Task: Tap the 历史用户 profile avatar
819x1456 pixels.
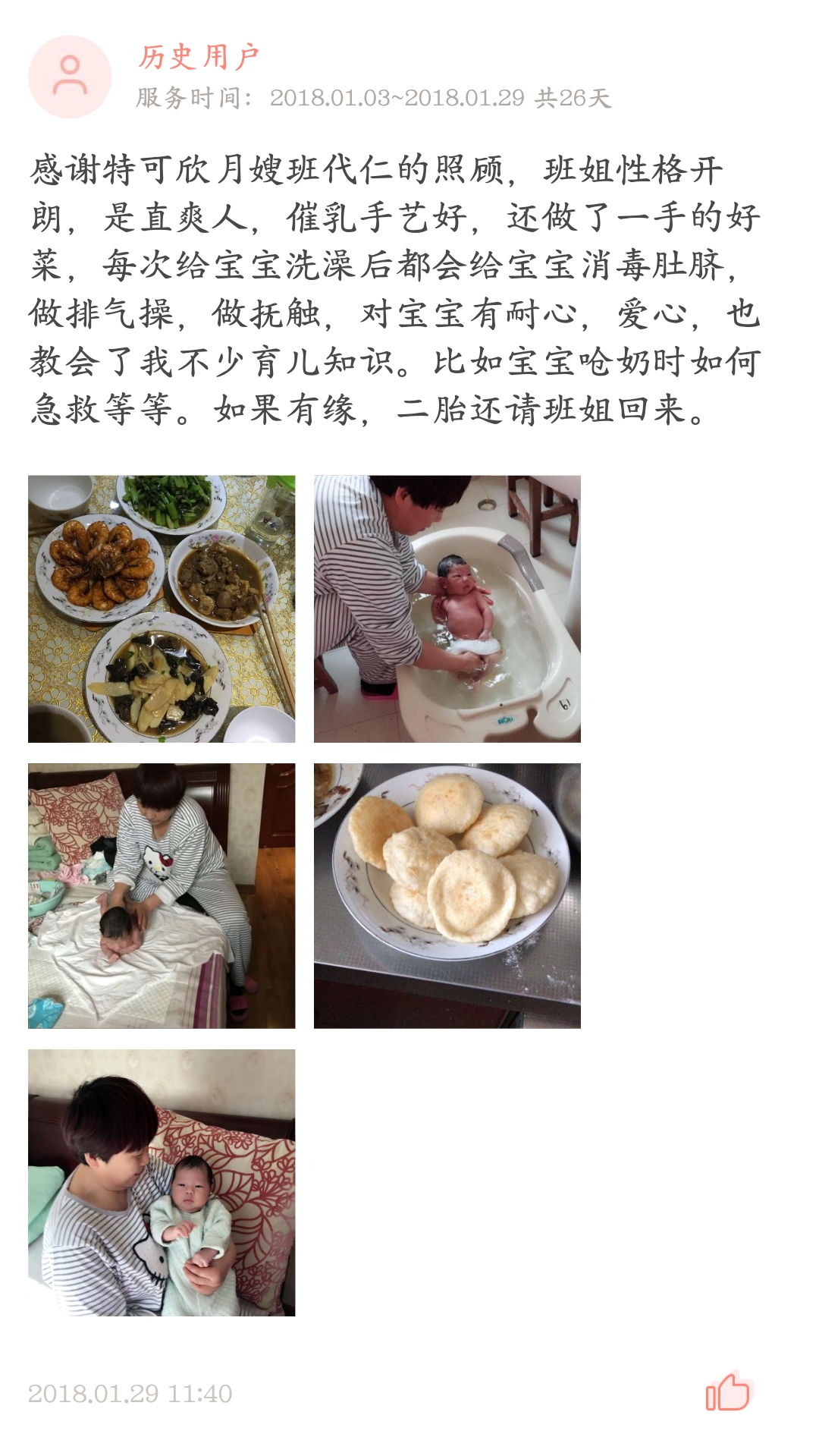Action: (x=70, y=77)
